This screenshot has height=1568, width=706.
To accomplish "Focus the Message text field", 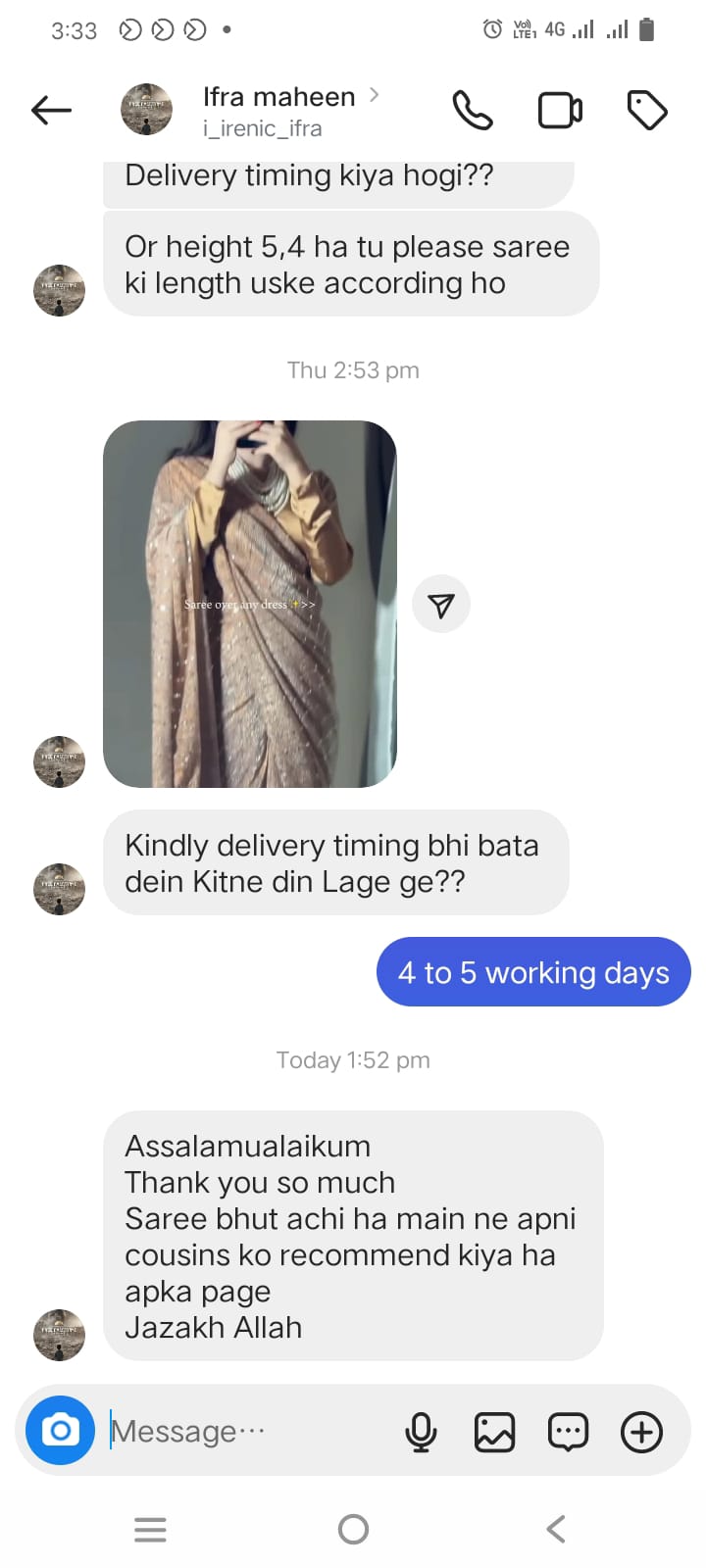I will click(245, 1432).
